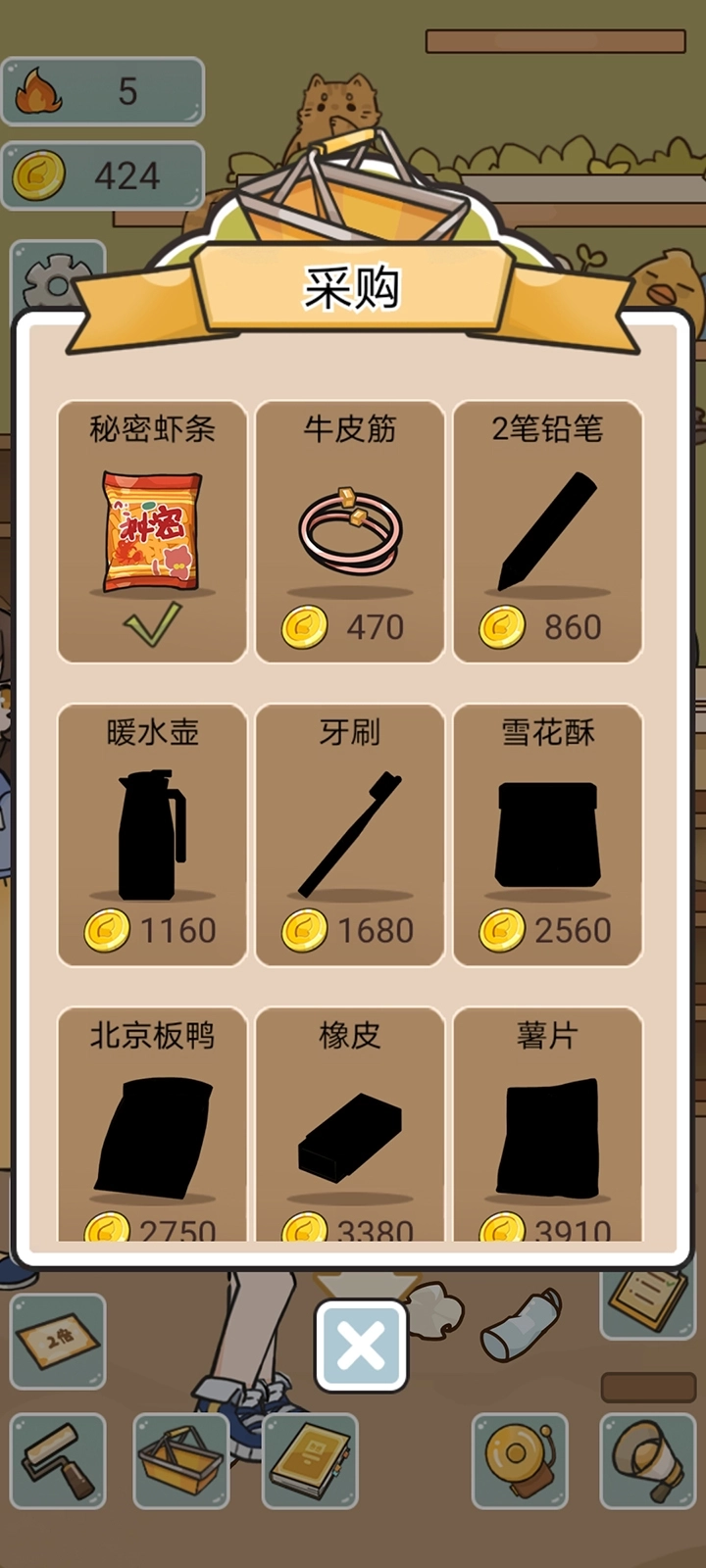Open the 雪花酥 item card
The height and width of the screenshot is (1568, 706).
click(547, 835)
